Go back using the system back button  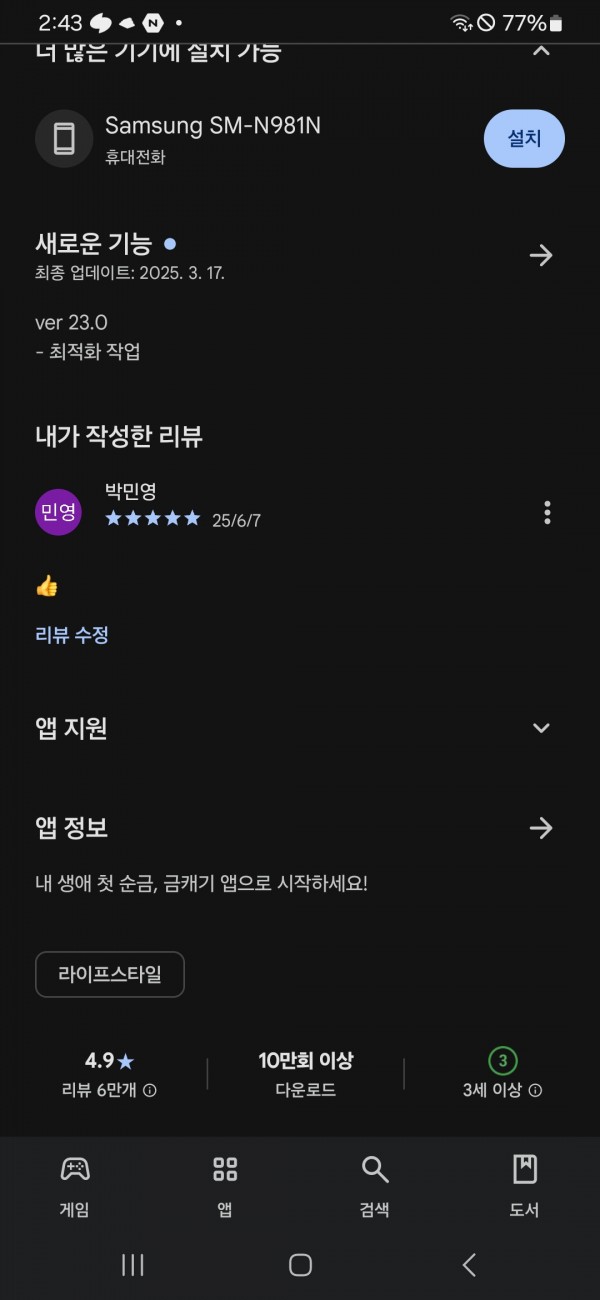[469, 1265]
